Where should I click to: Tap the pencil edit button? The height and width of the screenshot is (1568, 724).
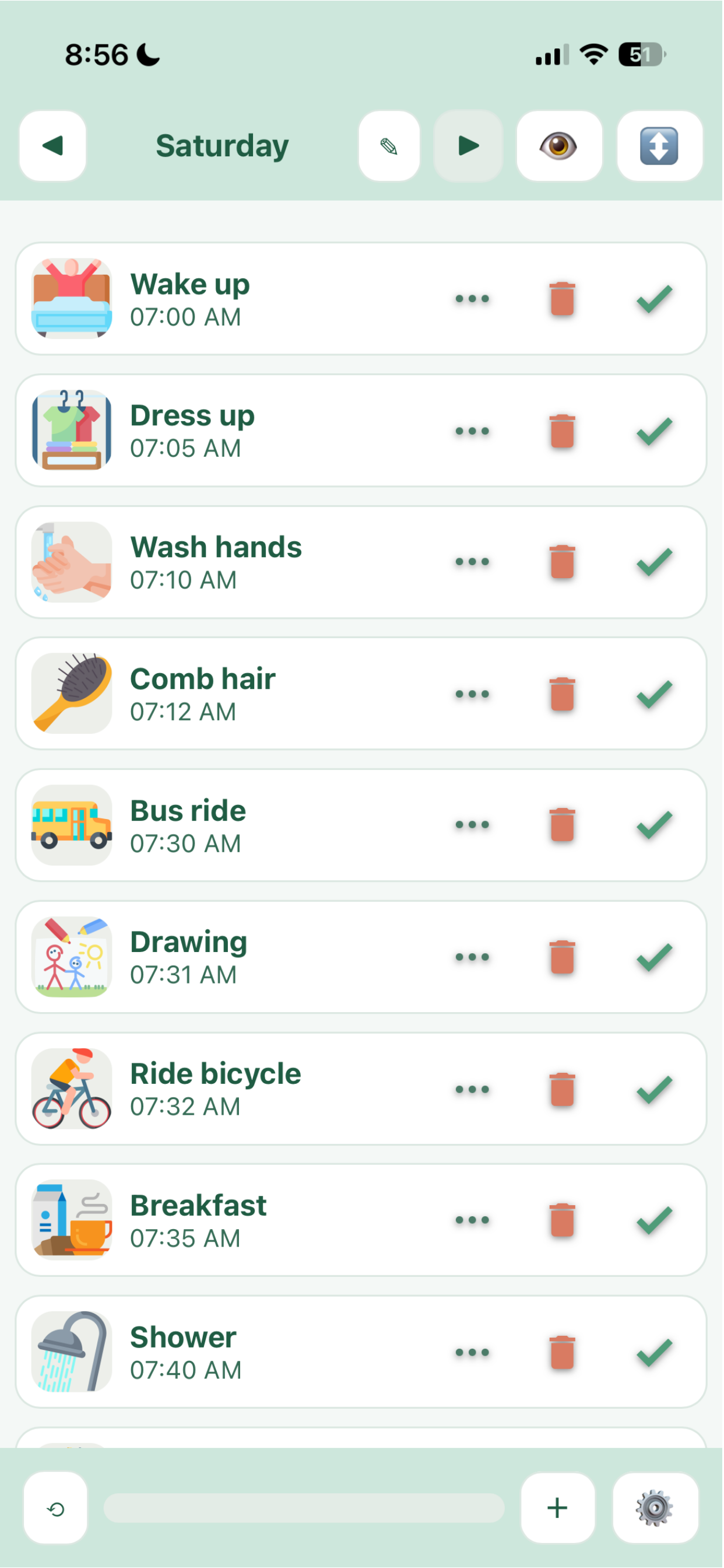click(x=390, y=146)
